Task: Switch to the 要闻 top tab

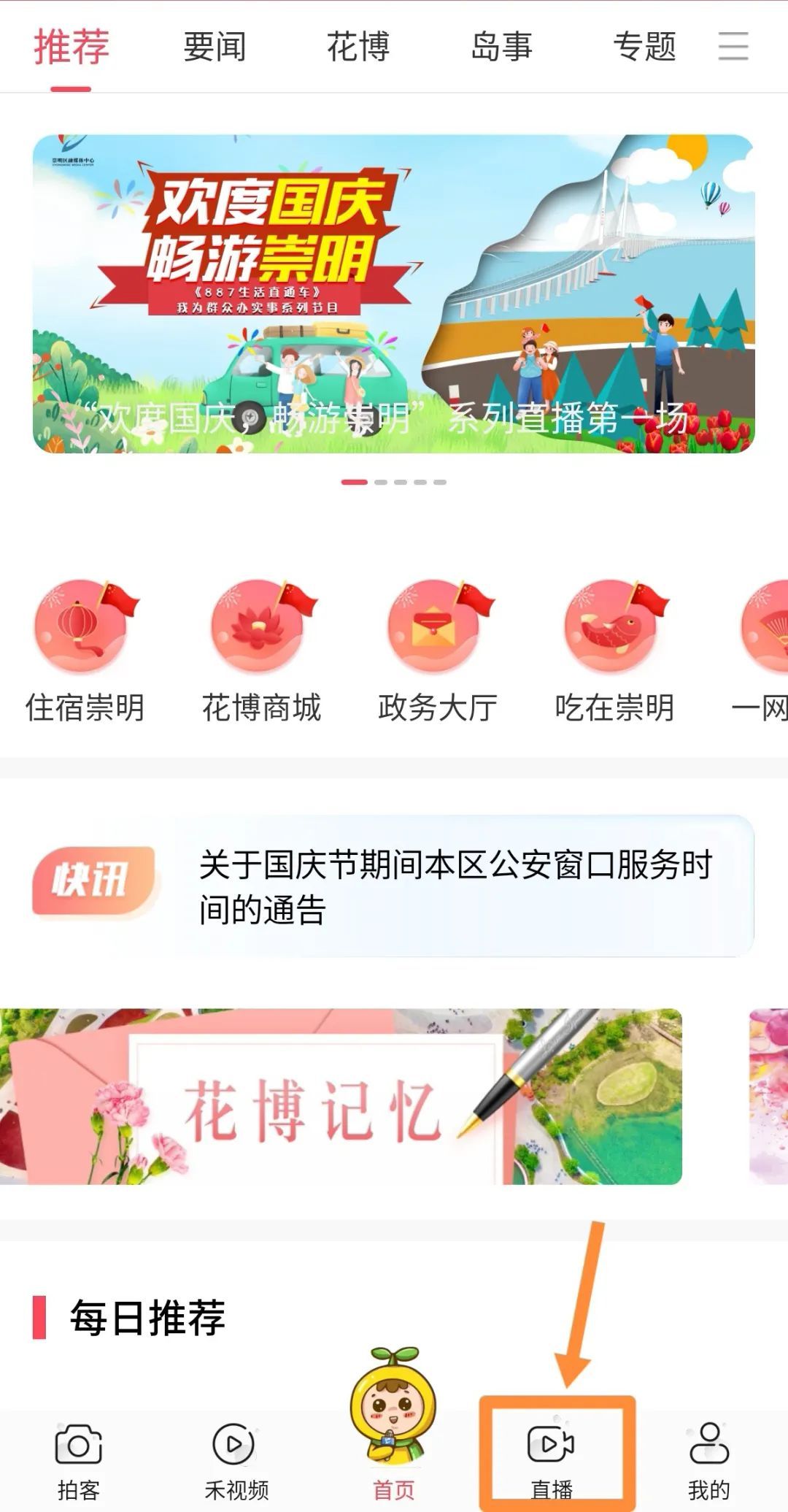Action: click(x=215, y=47)
